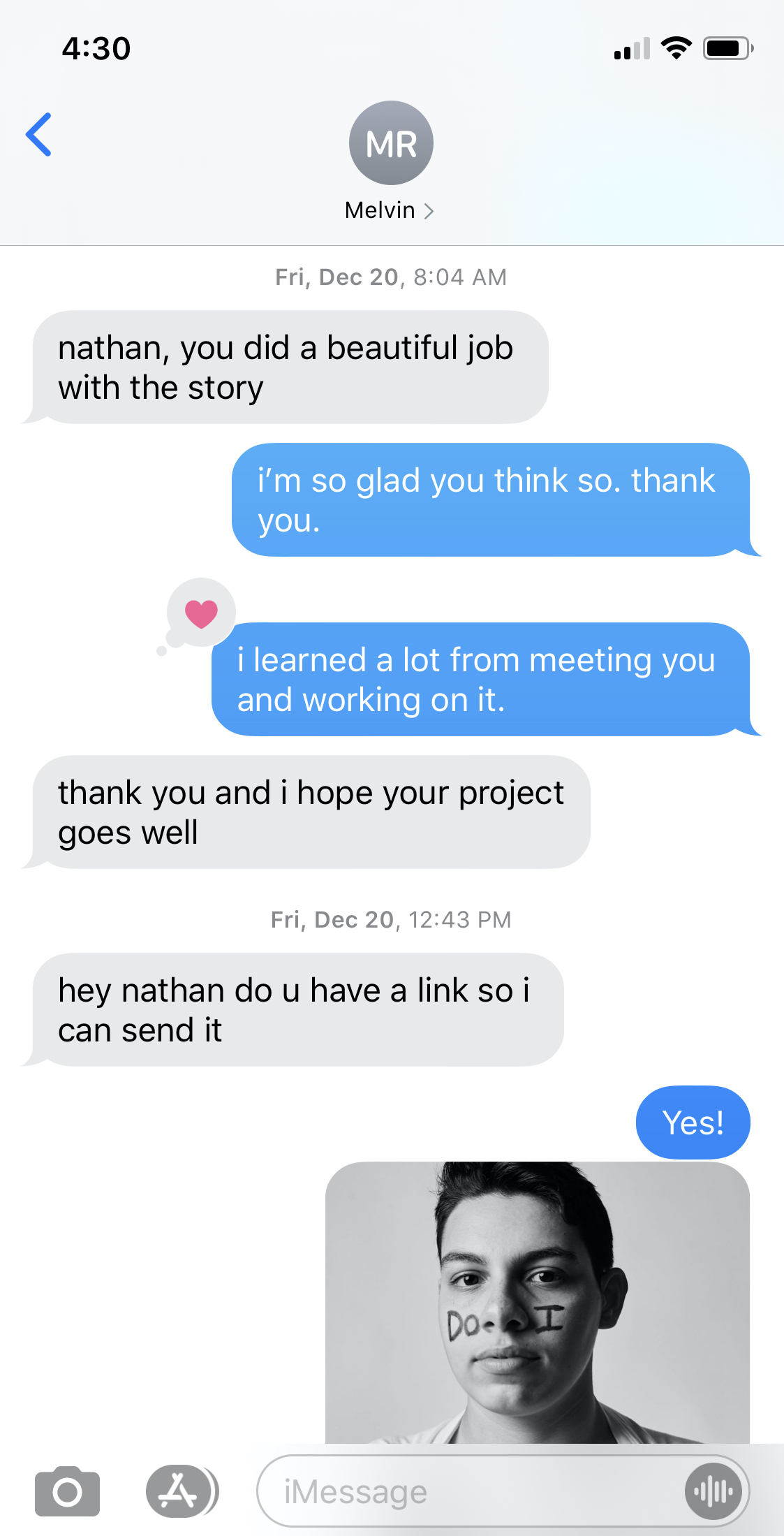Open the camera to attach a photo
The width and height of the screenshot is (784, 1536).
tap(67, 1491)
